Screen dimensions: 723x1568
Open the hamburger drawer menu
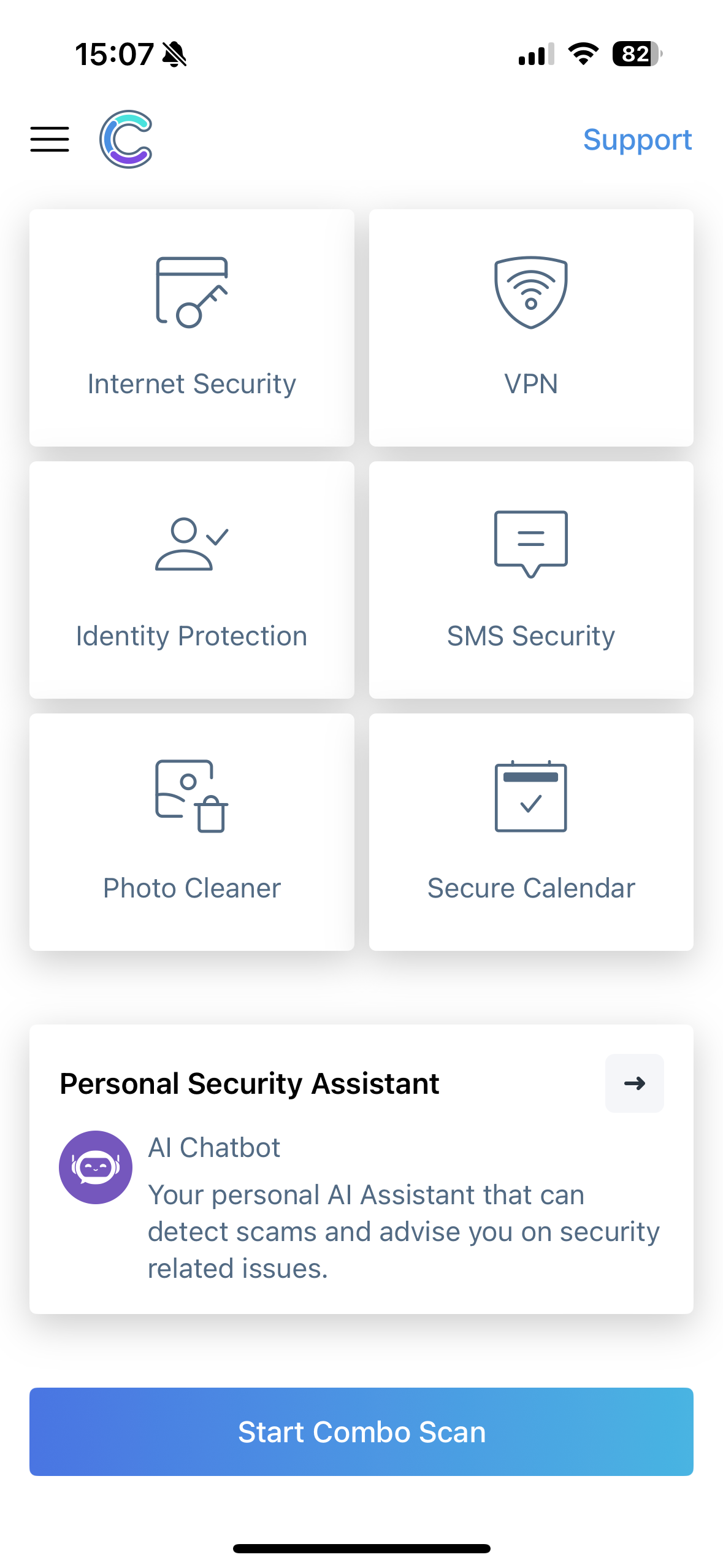click(50, 139)
